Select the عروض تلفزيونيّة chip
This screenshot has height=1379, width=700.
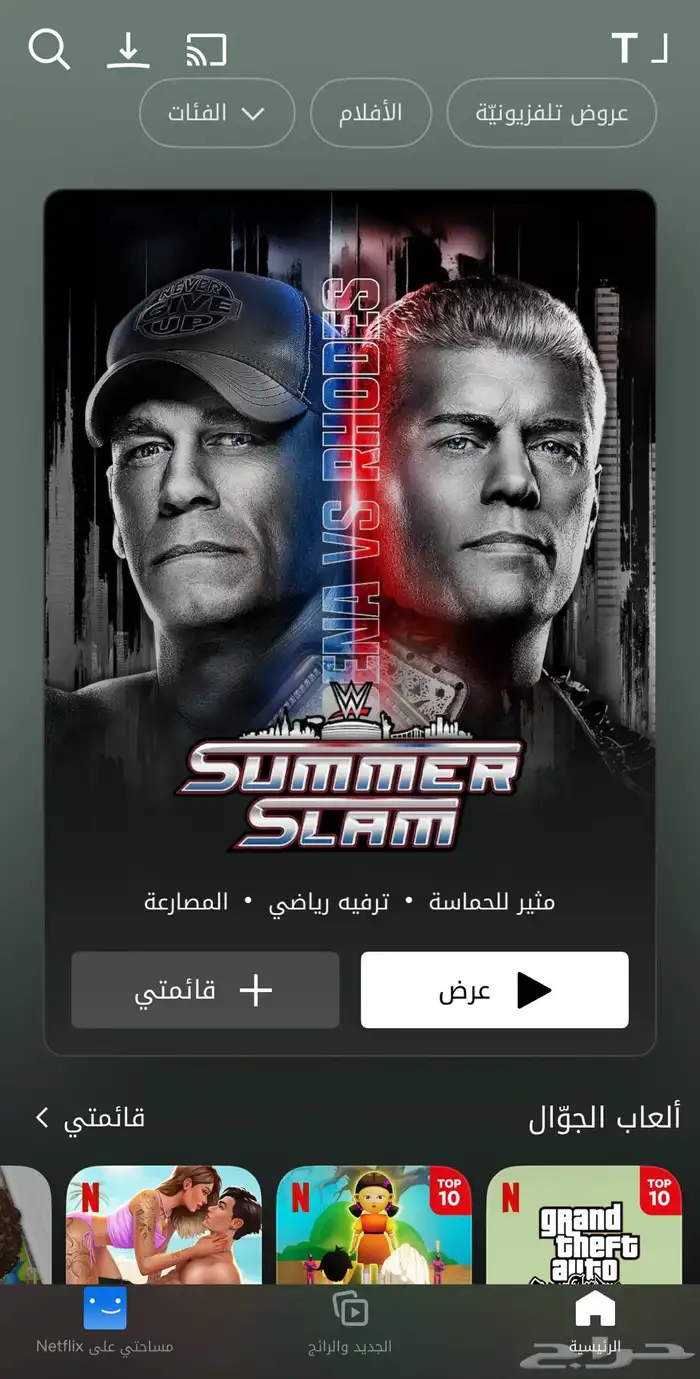click(x=552, y=113)
